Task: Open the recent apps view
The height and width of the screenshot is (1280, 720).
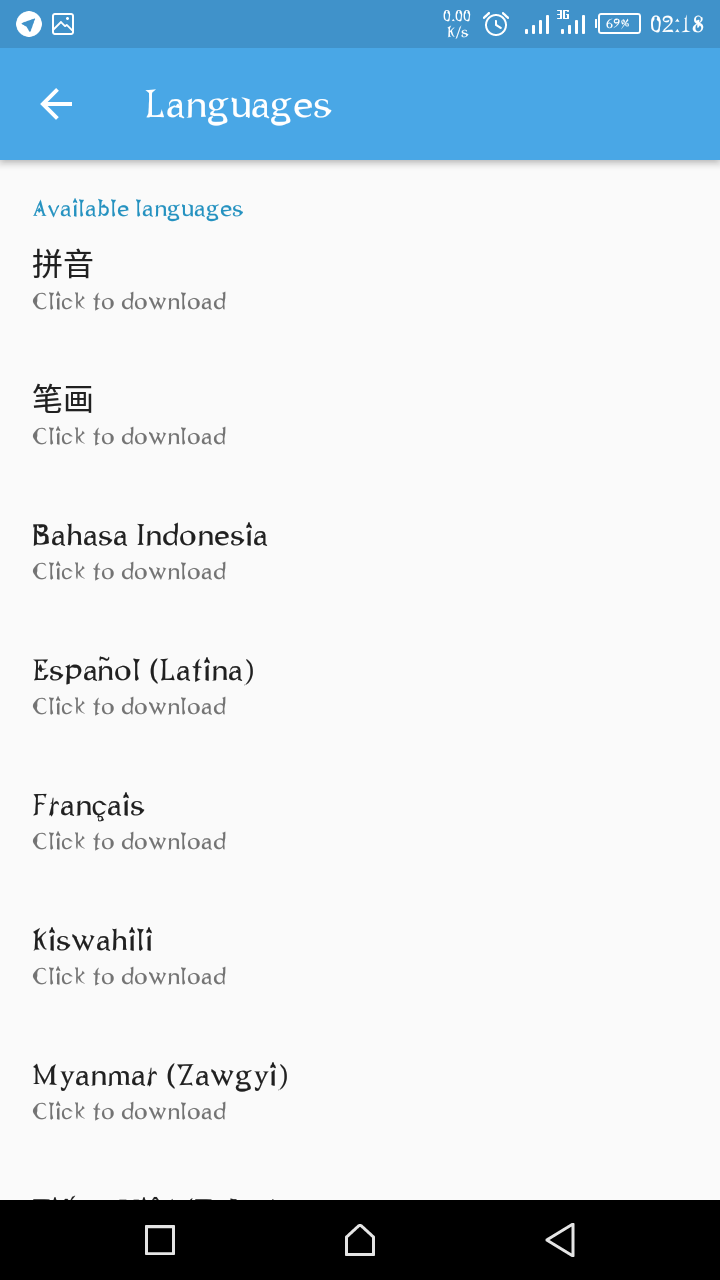Action: point(160,1240)
